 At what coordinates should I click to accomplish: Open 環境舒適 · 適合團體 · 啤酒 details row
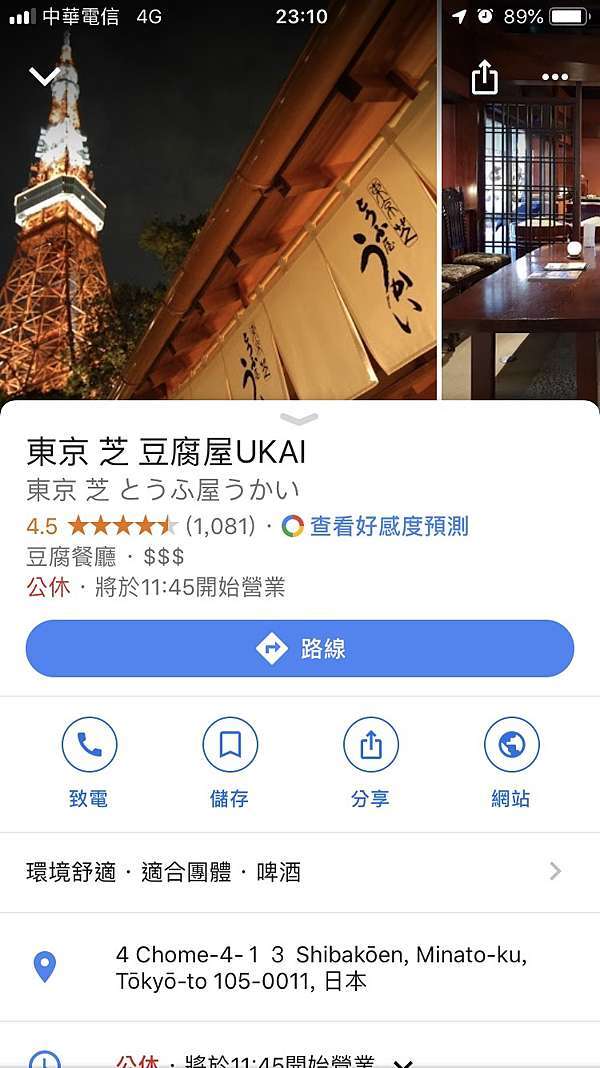(300, 872)
